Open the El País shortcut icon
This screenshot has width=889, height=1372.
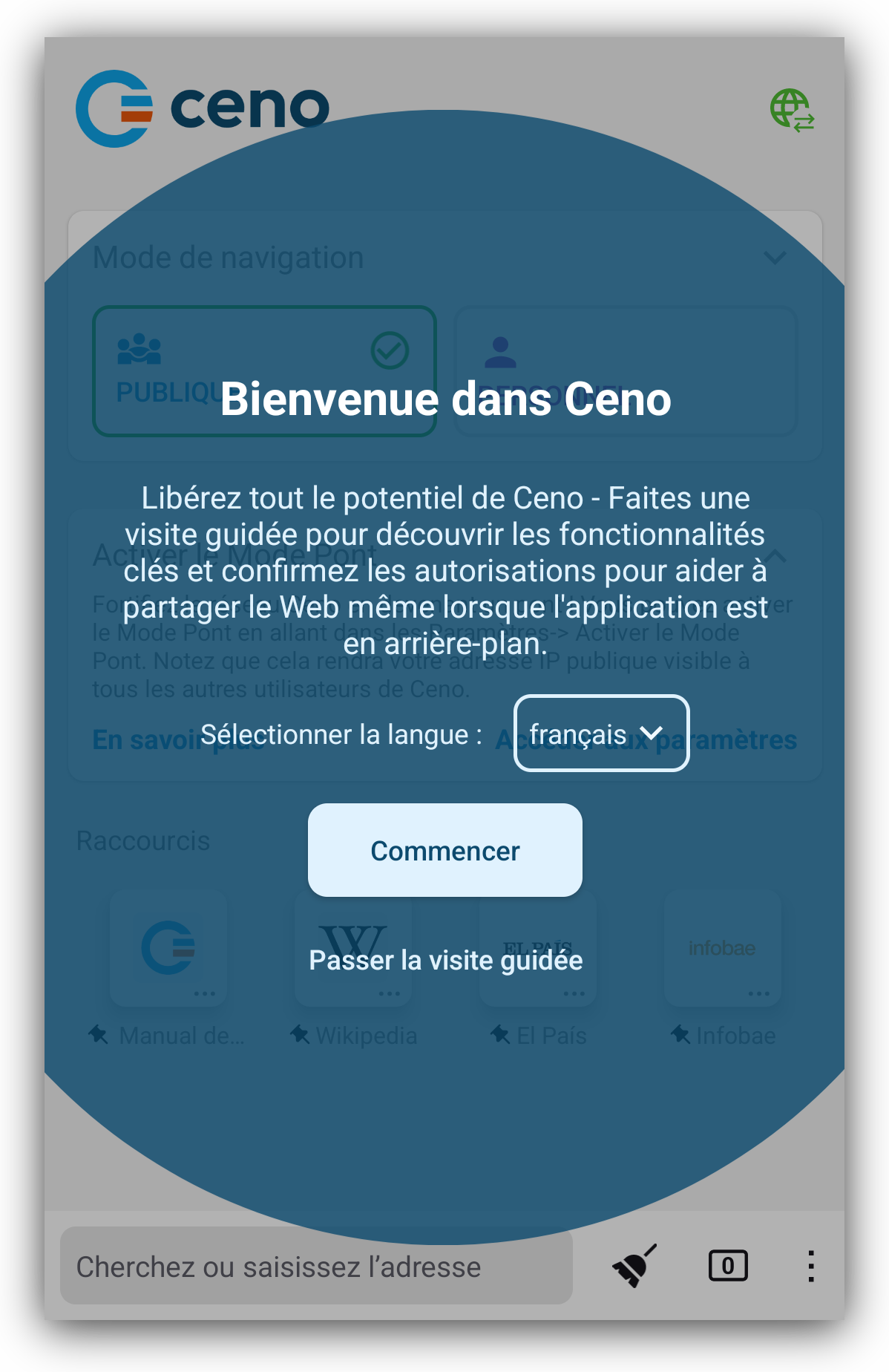(x=537, y=949)
